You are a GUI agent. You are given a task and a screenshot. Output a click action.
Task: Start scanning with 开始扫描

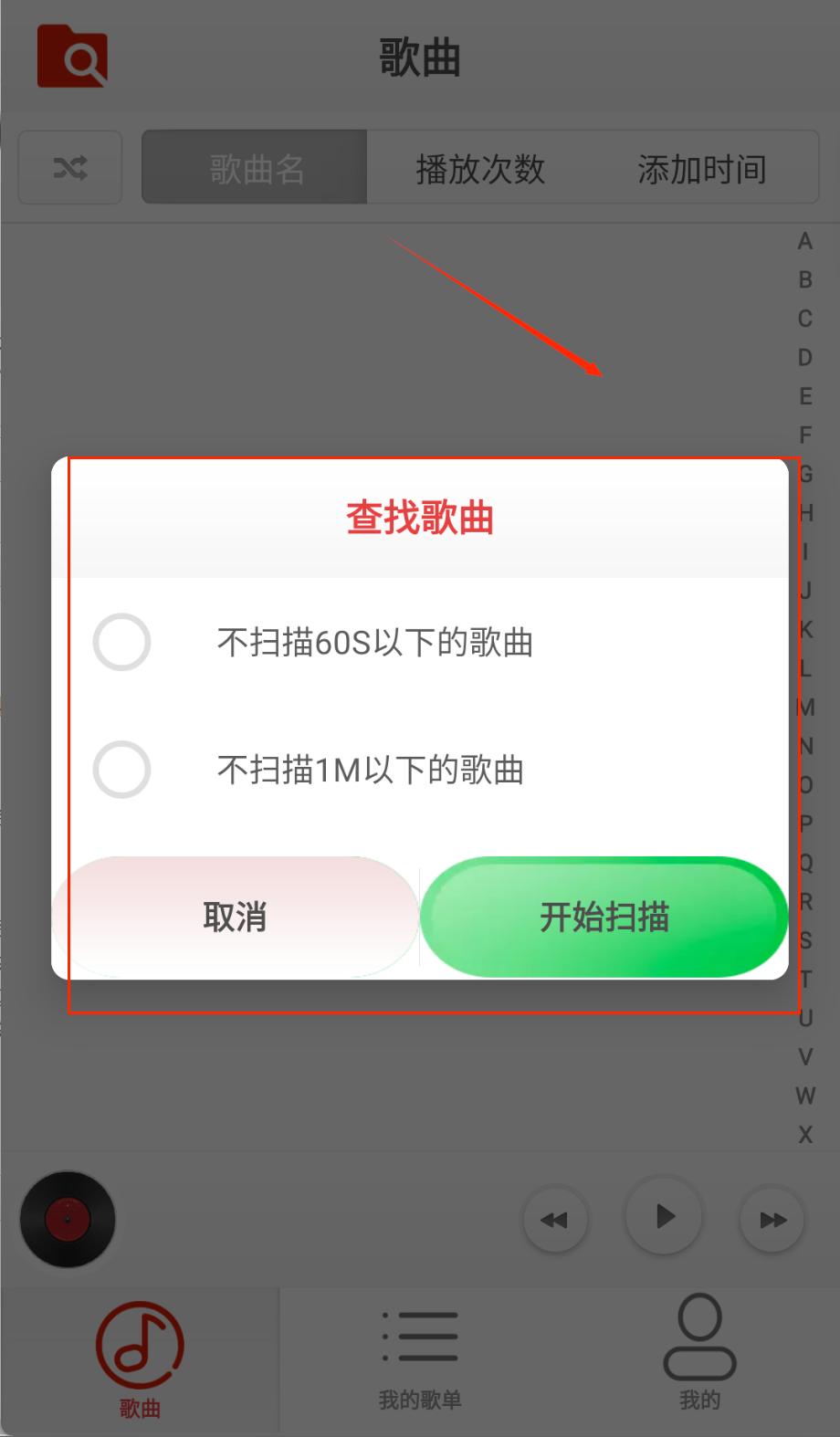pos(604,917)
